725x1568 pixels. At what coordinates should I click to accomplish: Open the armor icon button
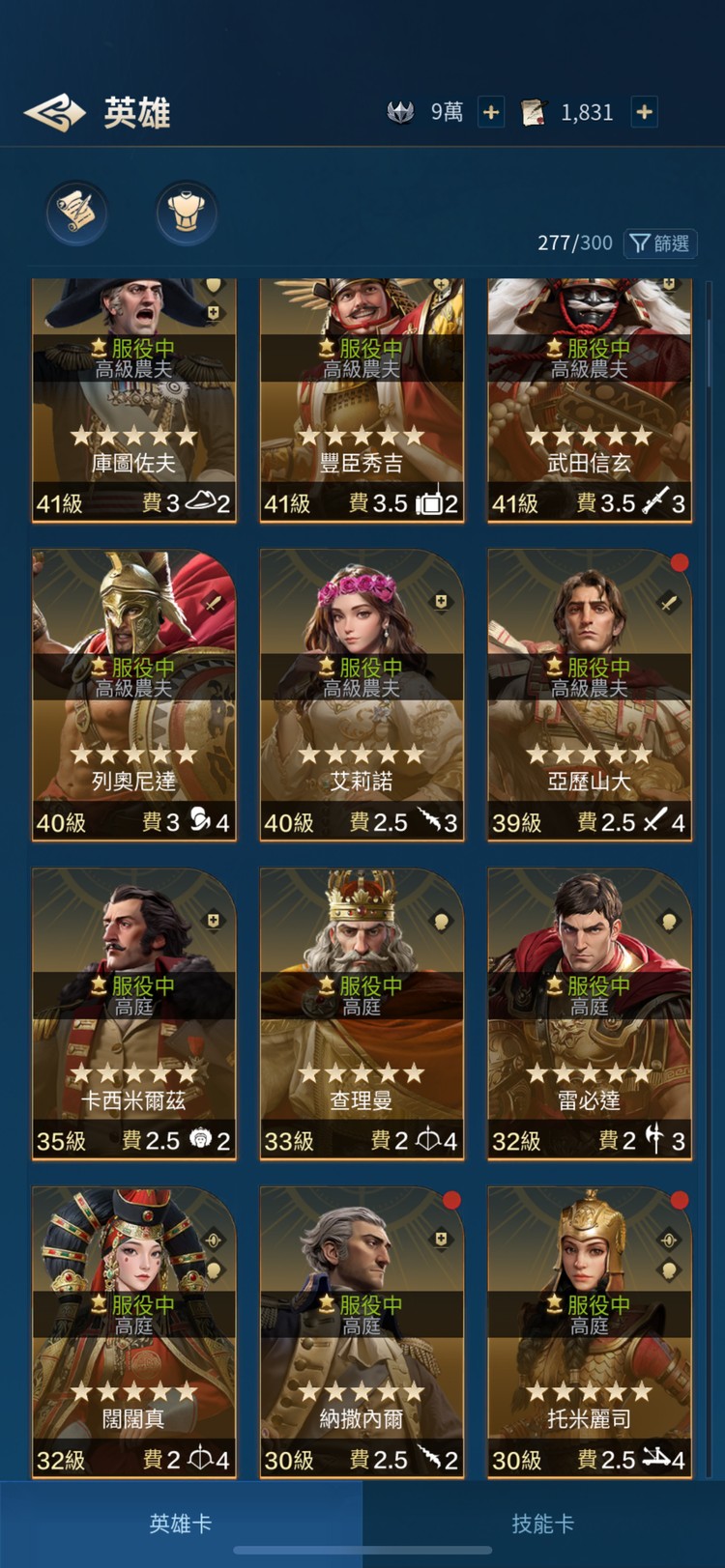tap(187, 212)
